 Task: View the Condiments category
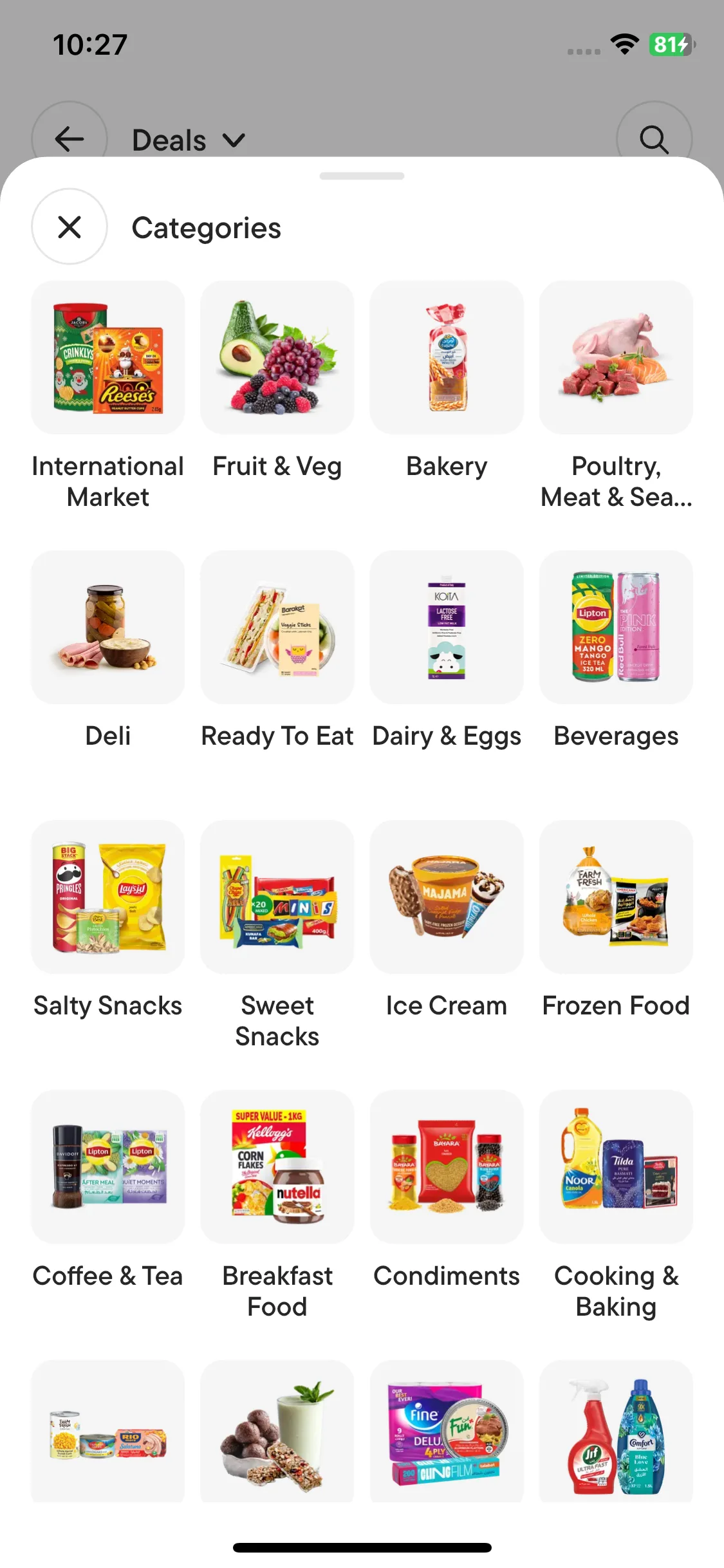447,1167
